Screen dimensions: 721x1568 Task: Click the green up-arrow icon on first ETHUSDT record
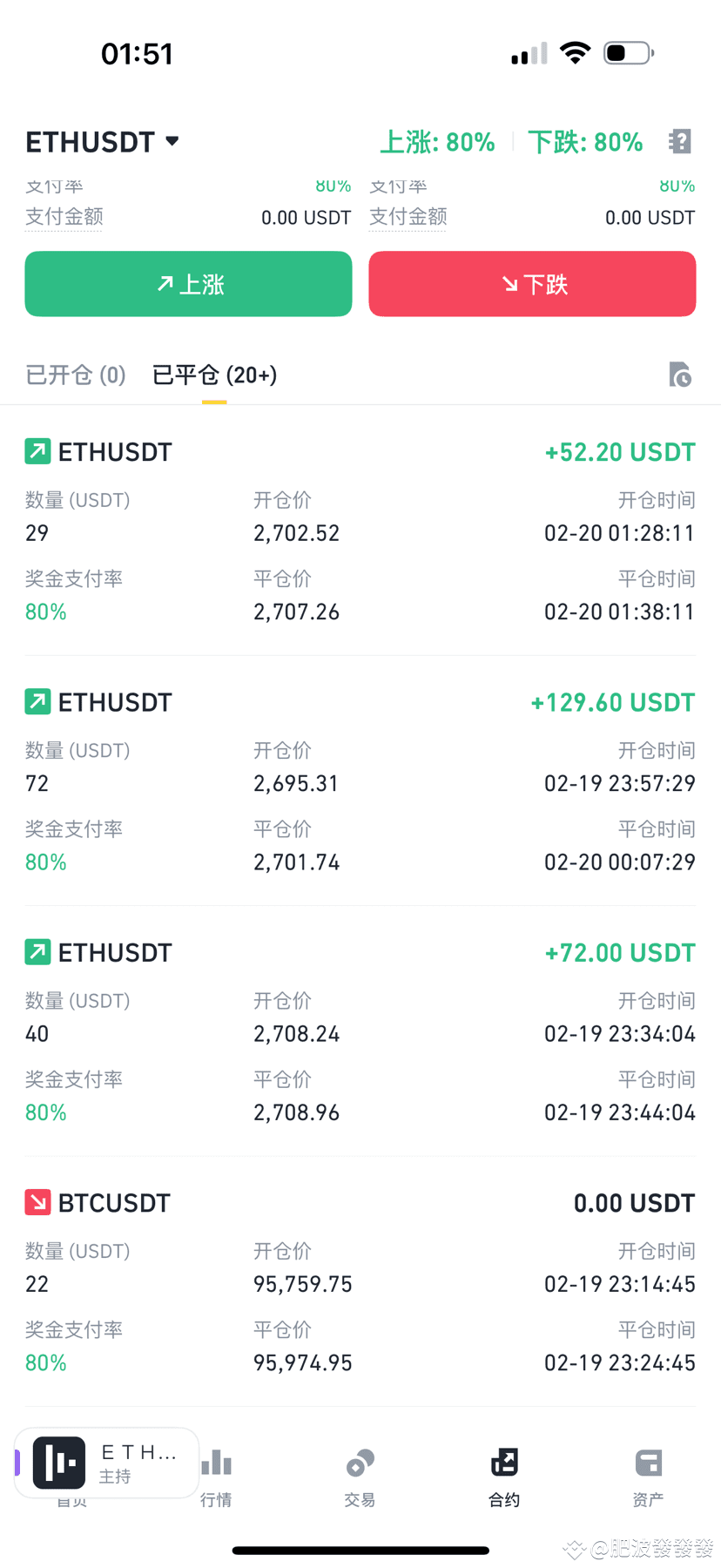pos(37,451)
